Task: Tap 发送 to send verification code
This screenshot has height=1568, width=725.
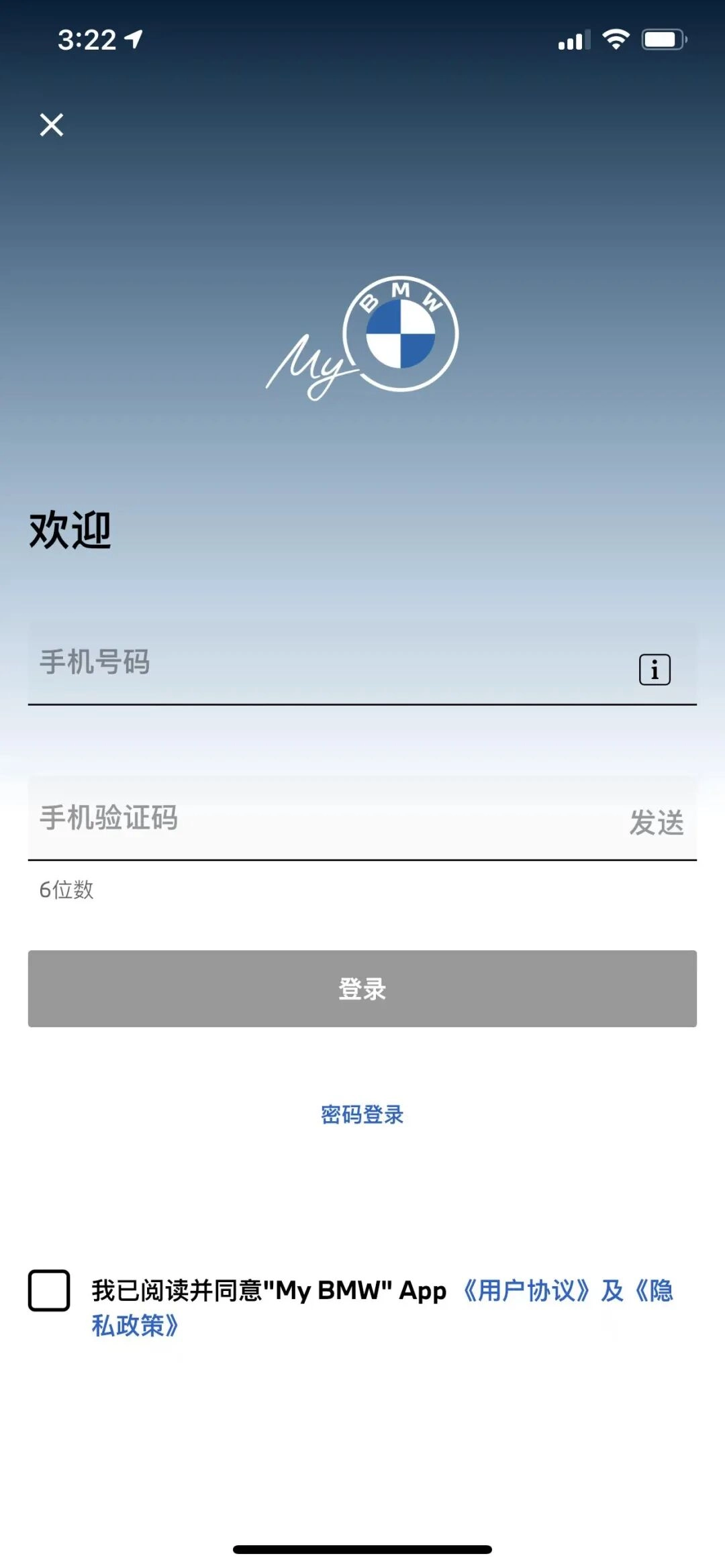Action: (x=656, y=823)
